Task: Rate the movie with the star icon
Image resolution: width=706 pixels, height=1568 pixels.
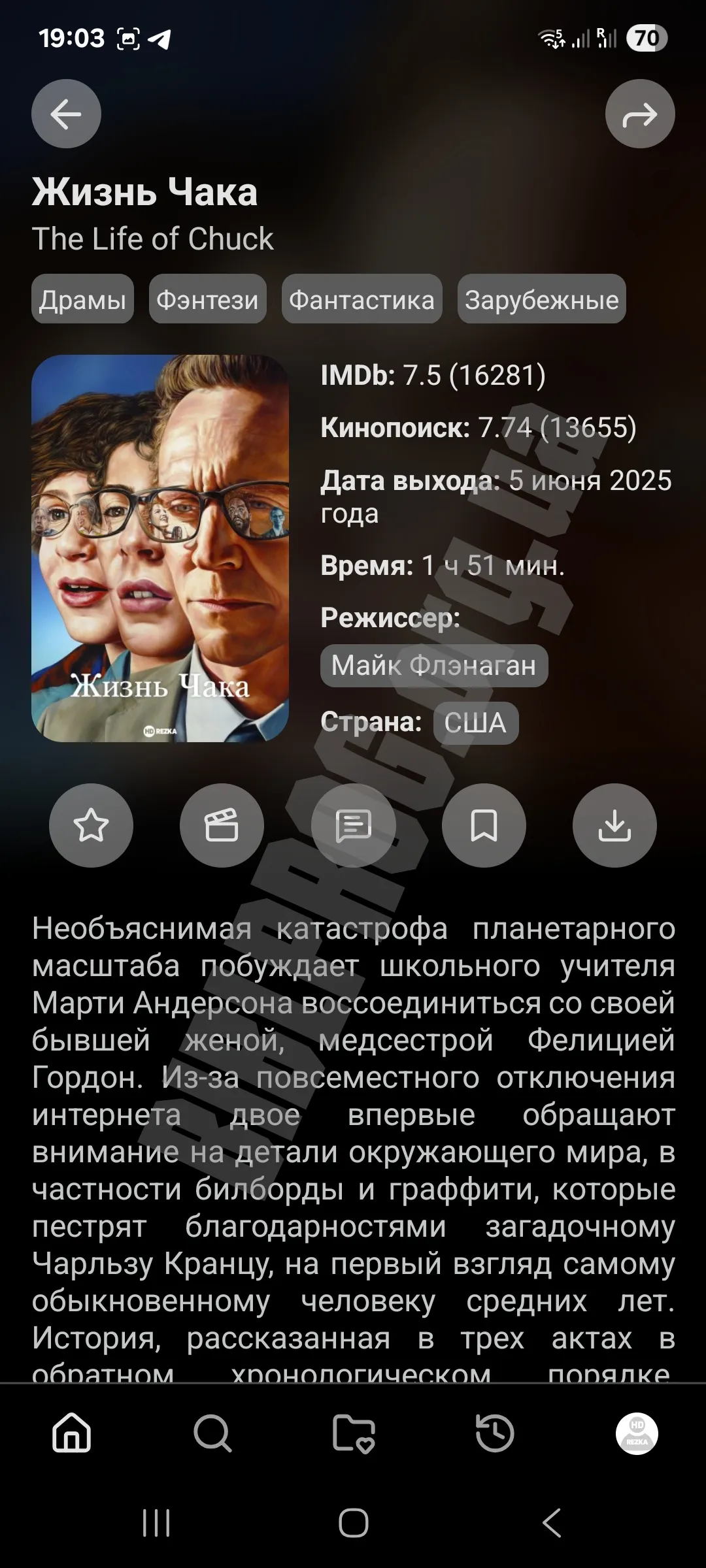Action: 91,825
